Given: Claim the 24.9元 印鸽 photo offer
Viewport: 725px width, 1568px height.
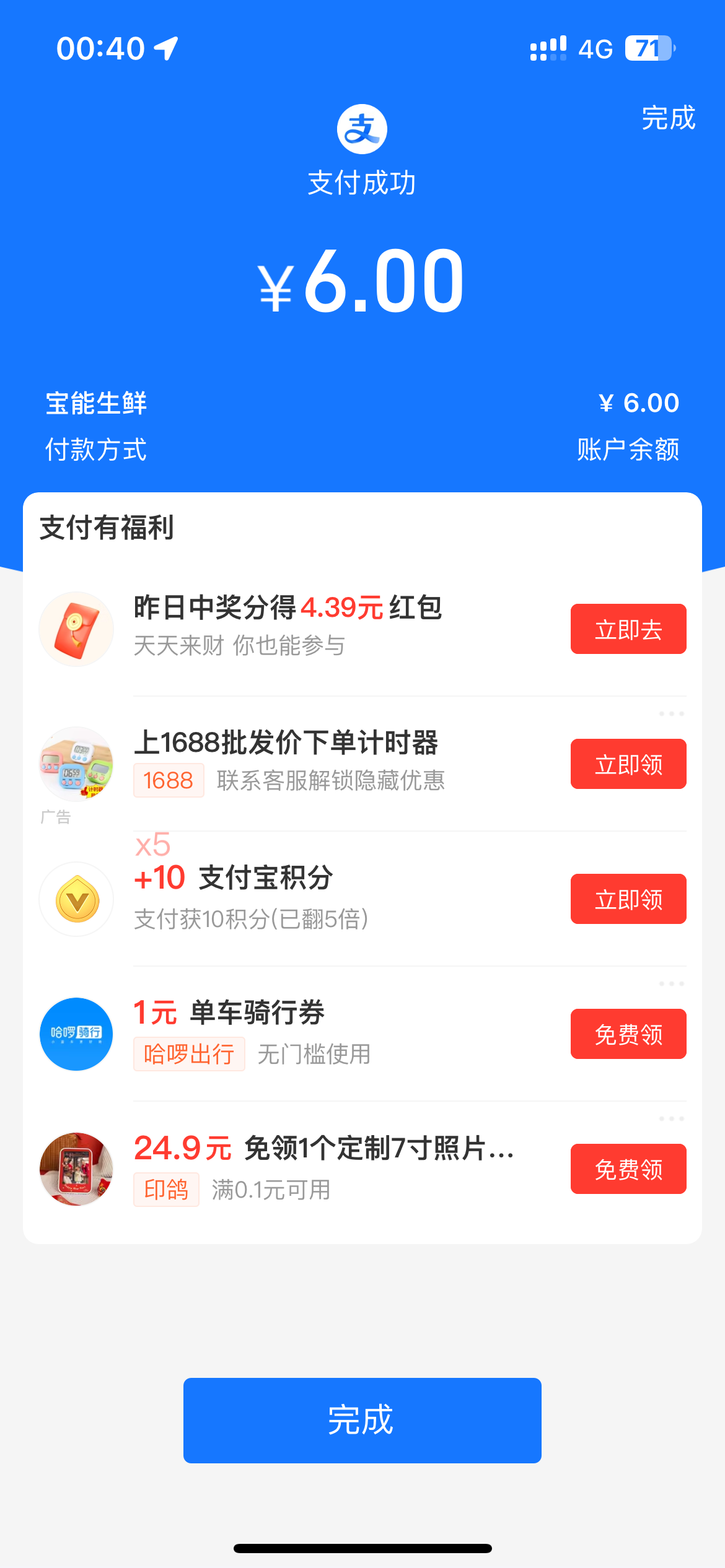Looking at the screenshot, I should 628,1169.
